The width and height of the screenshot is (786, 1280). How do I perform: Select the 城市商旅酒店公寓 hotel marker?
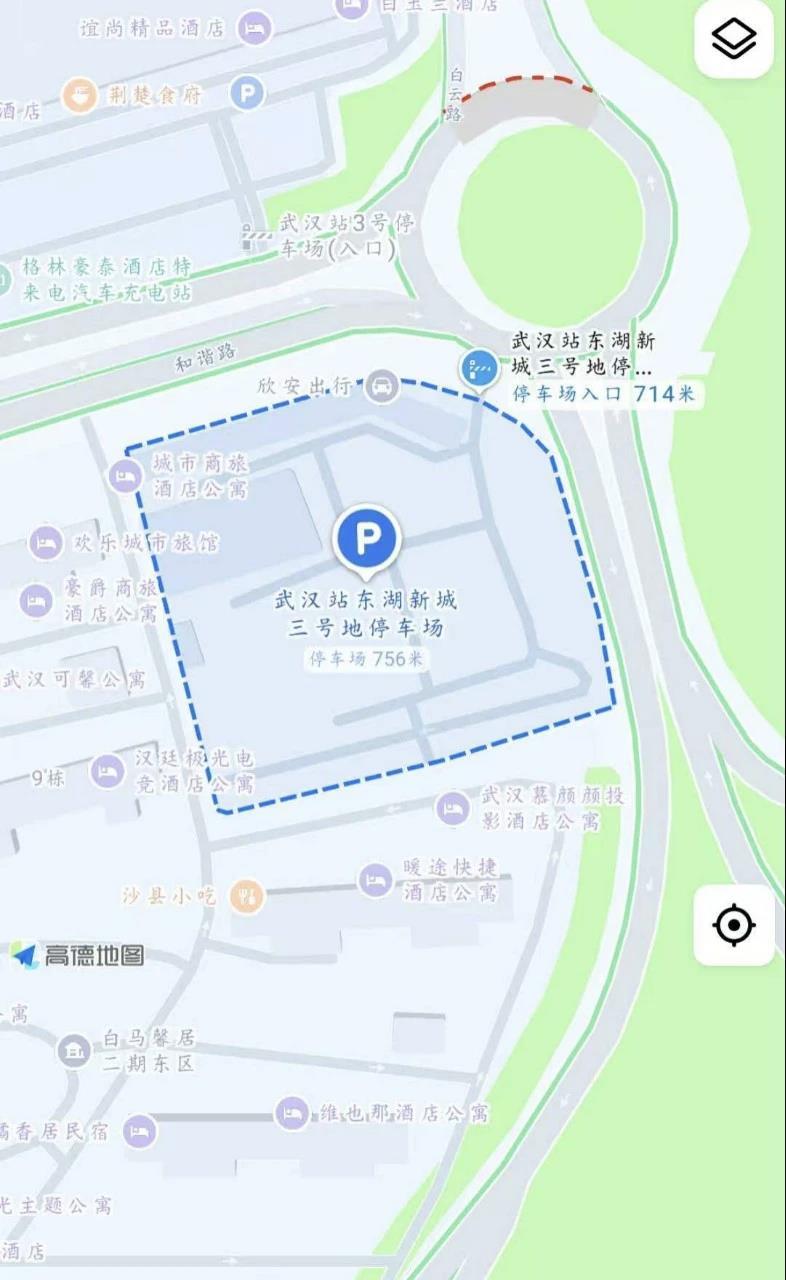click(x=127, y=476)
